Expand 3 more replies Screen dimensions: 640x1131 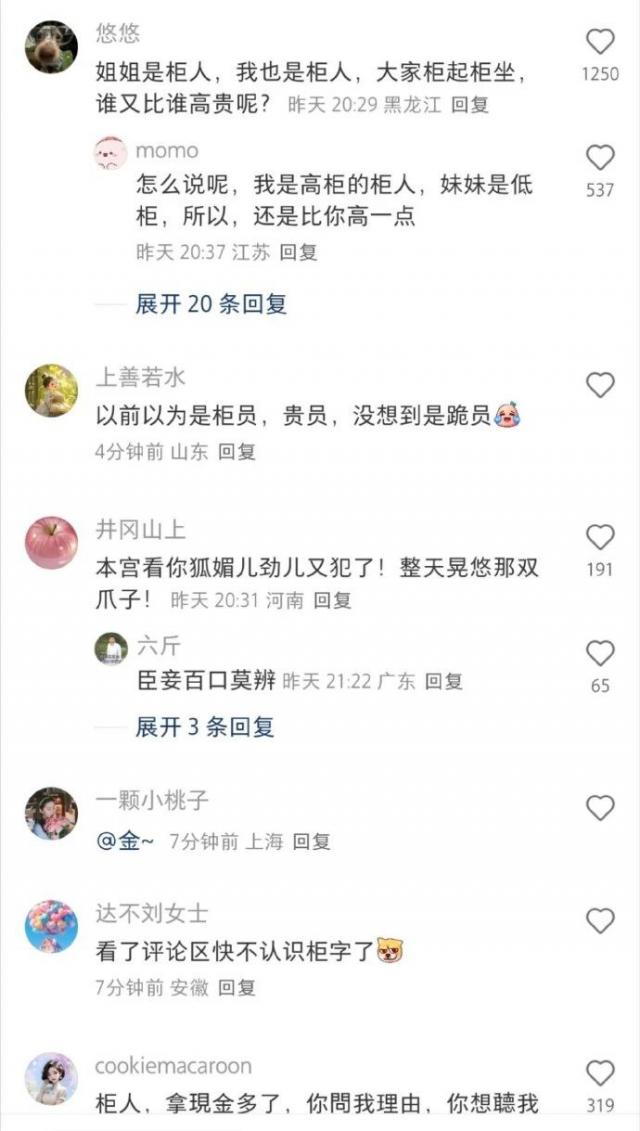click(x=204, y=727)
